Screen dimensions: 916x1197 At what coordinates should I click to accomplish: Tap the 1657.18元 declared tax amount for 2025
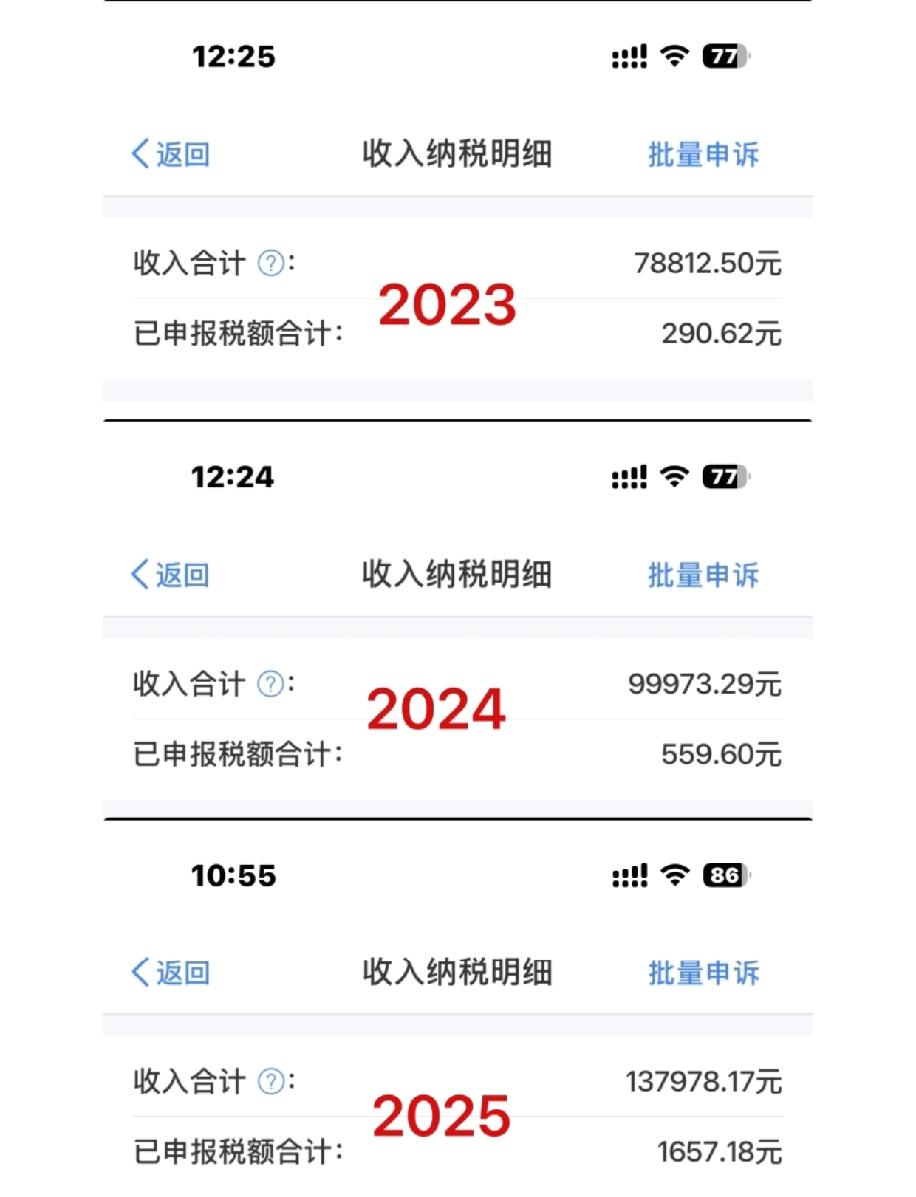point(722,1153)
